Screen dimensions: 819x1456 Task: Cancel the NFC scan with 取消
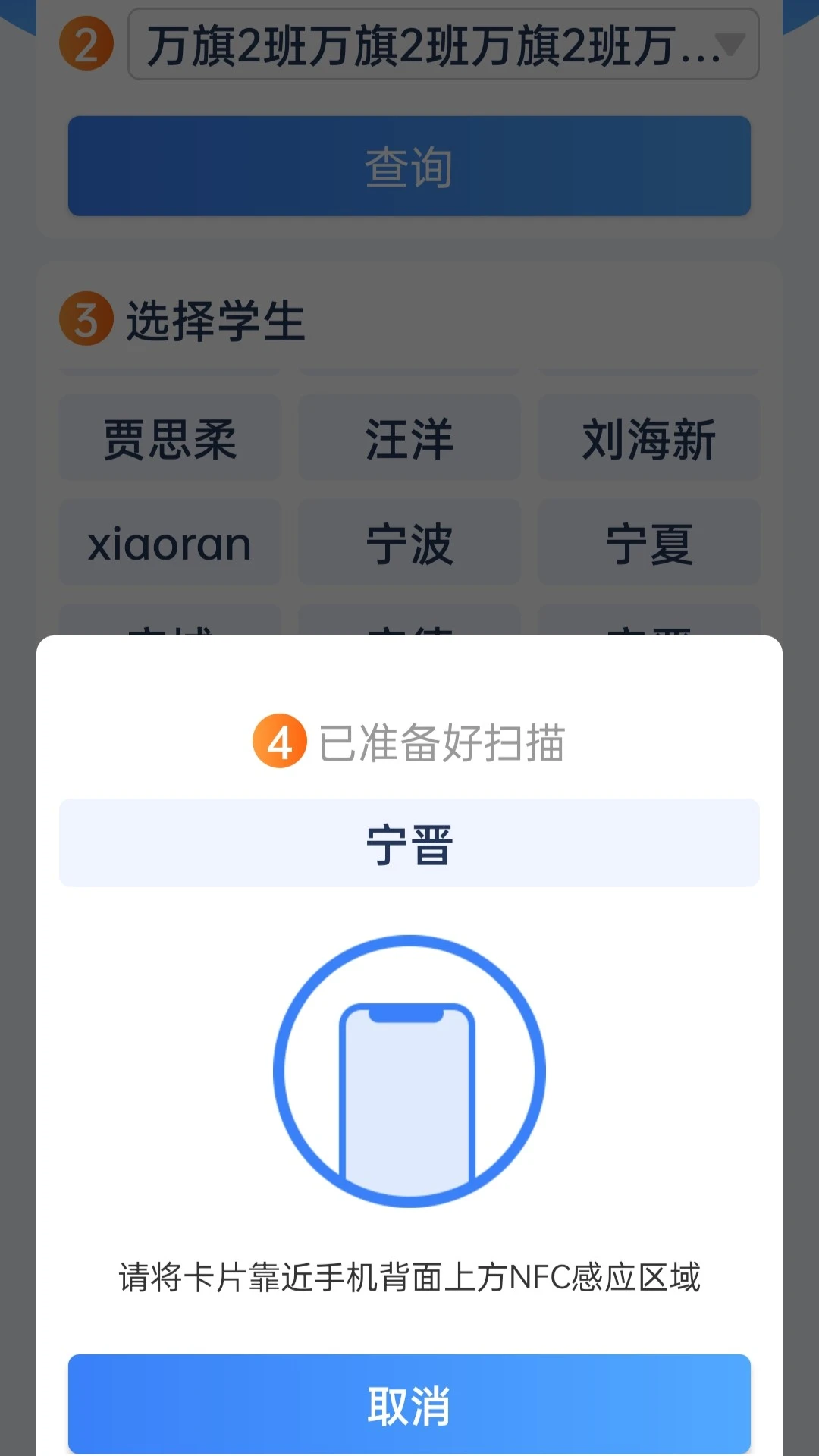[x=409, y=1404]
